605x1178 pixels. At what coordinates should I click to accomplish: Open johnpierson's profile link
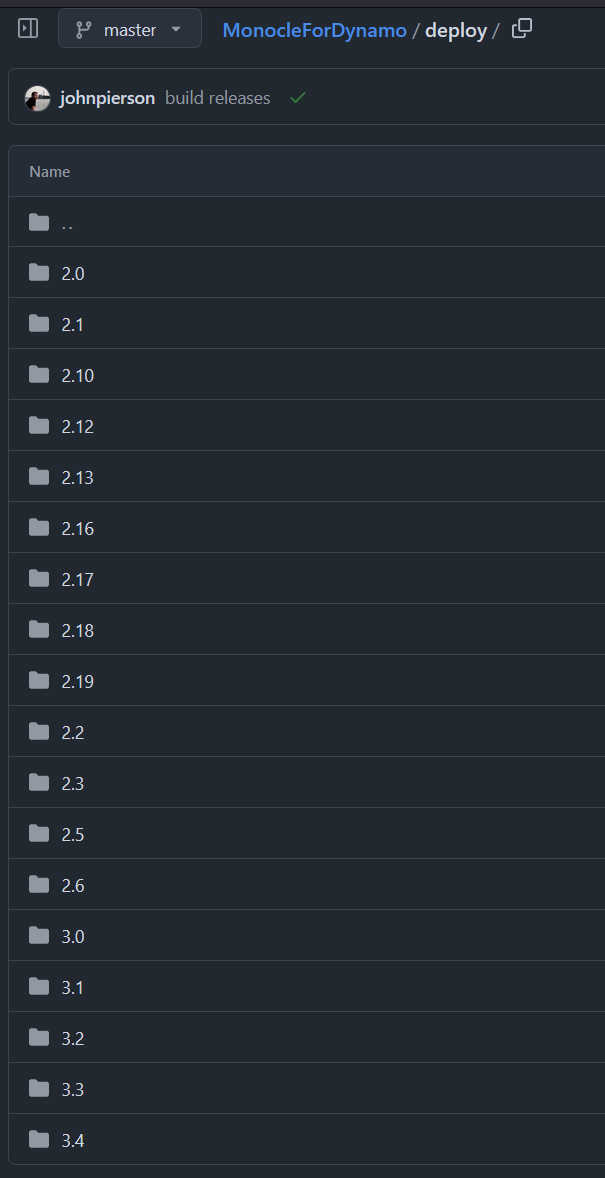click(107, 98)
